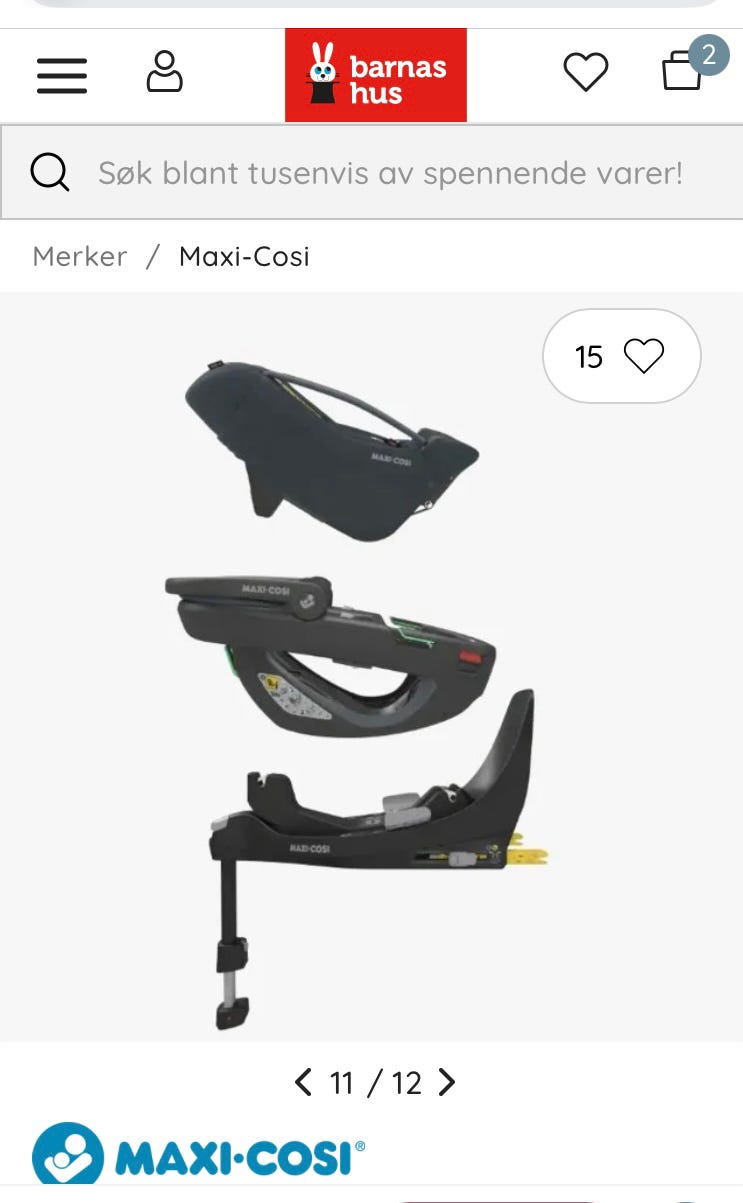This screenshot has height=1203, width=743.
Task: Tap the search field for products
Action: (372, 172)
